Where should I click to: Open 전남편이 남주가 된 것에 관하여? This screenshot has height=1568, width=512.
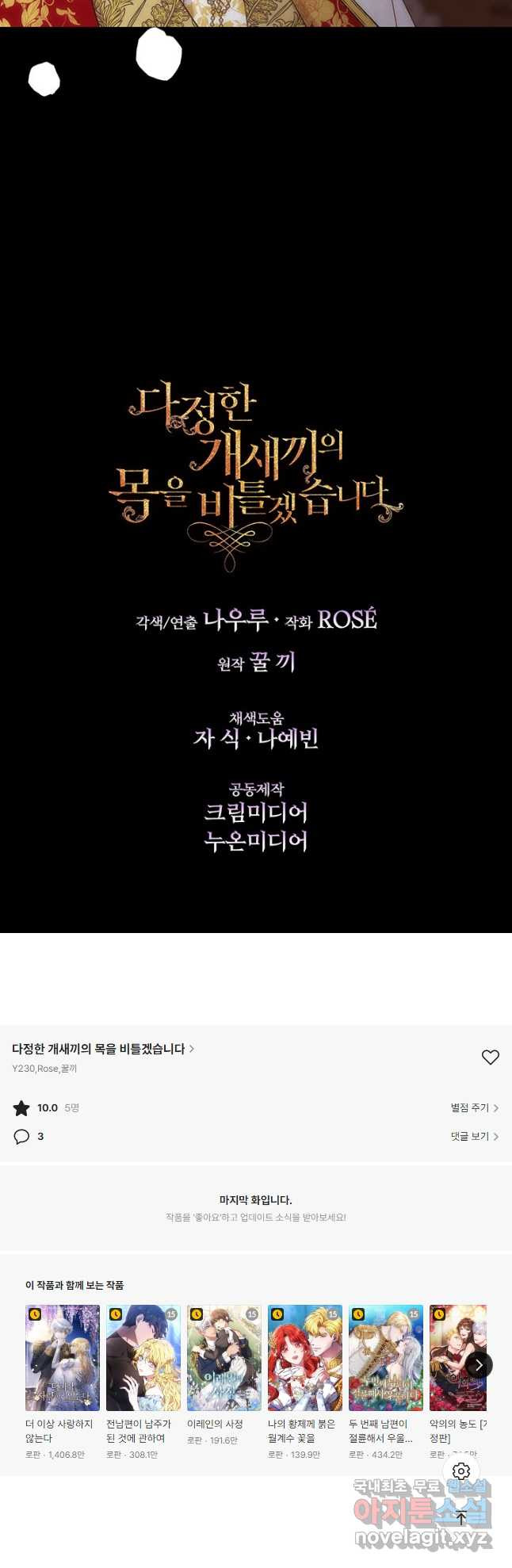(143, 1357)
